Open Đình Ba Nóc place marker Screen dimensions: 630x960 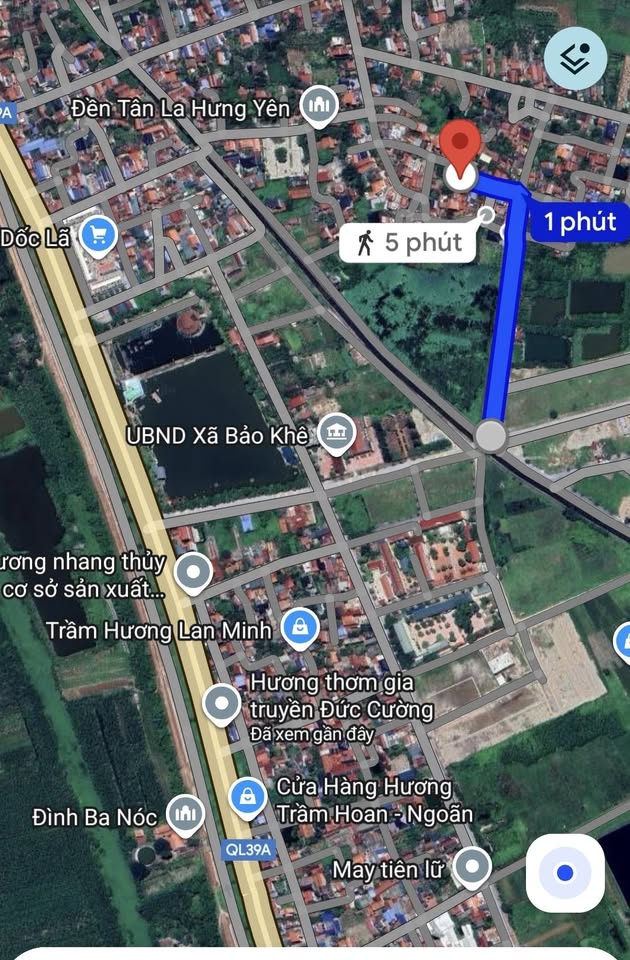(x=186, y=816)
